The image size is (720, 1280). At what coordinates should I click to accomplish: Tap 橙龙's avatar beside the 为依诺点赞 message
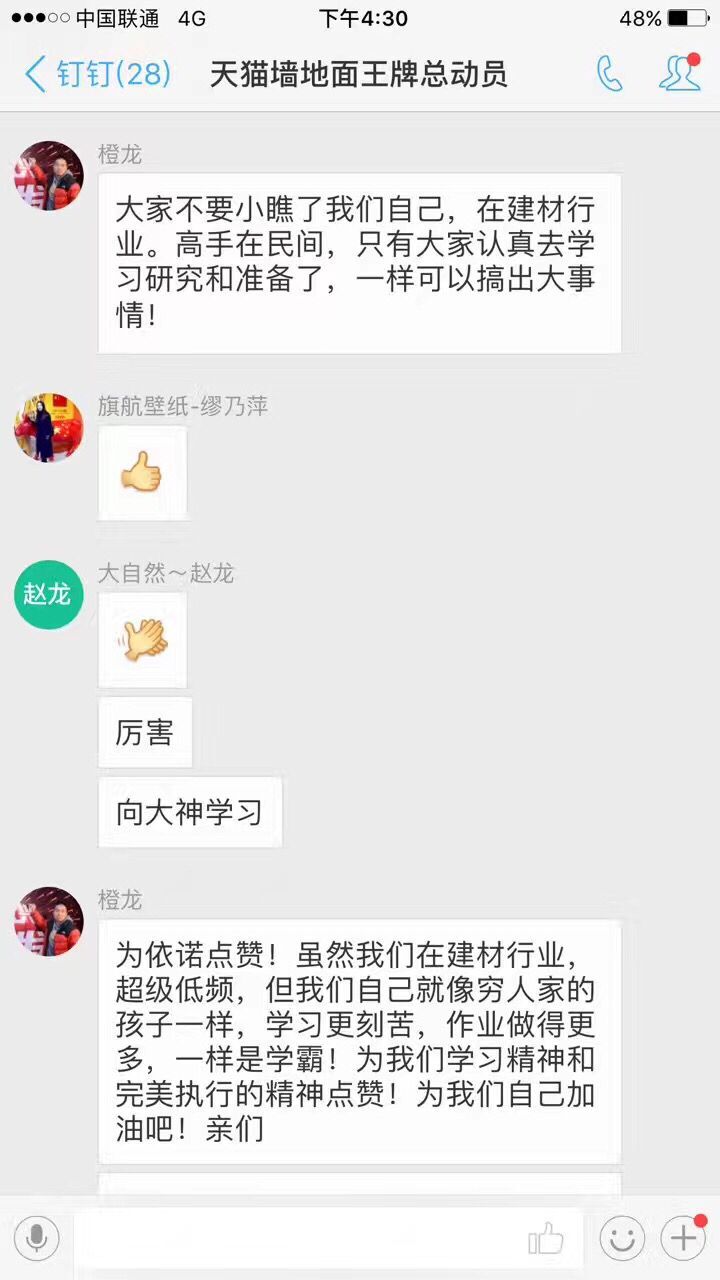pyautogui.click(x=48, y=921)
